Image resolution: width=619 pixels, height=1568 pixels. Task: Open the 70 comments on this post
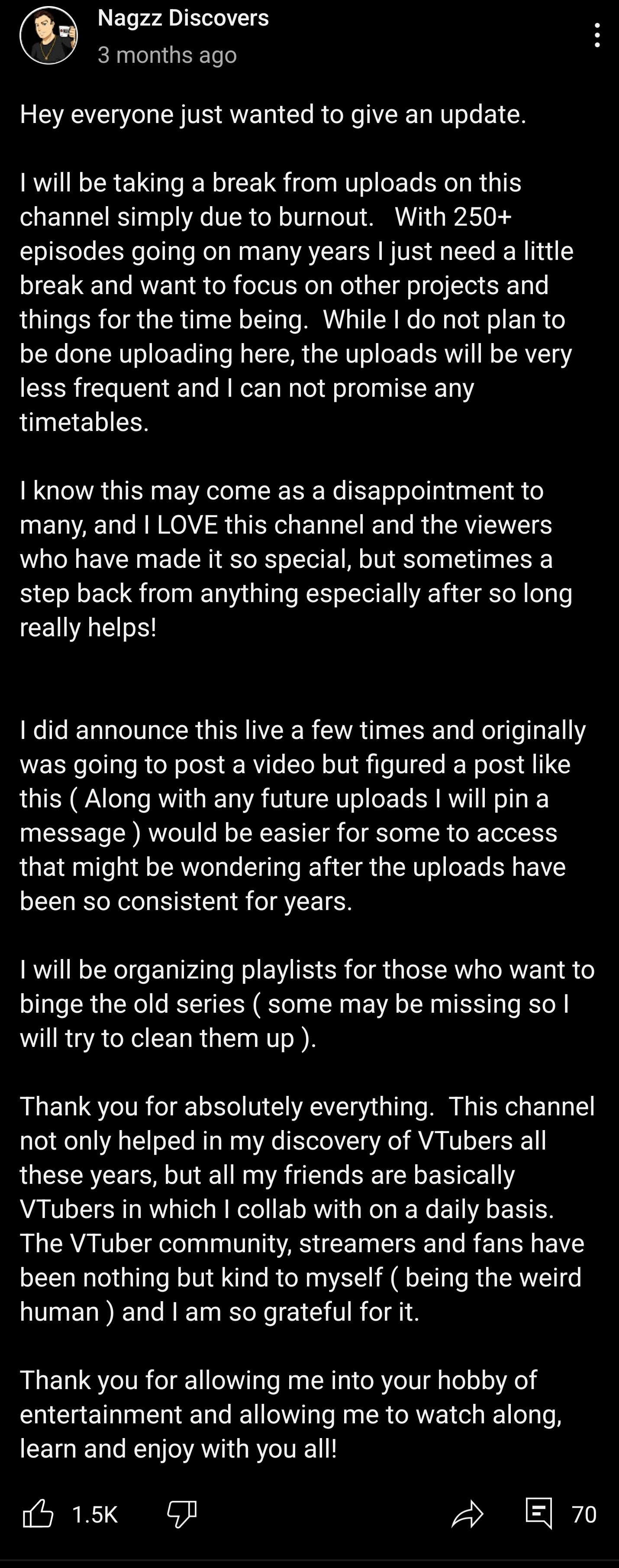click(x=540, y=1514)
